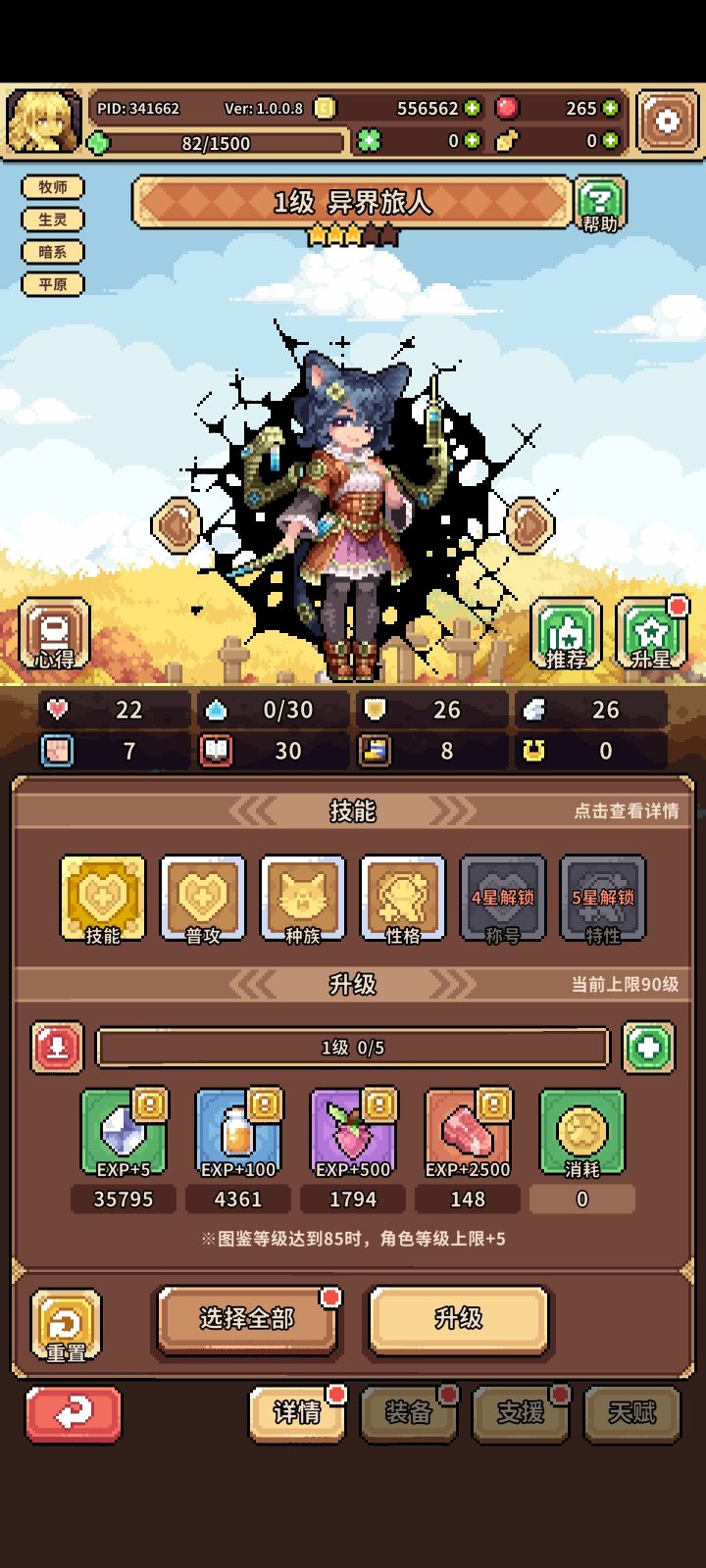Toggle the EXP+500 fruit material
Viewport: 706px width, 1568px height.
click(x=353, y=1132)
